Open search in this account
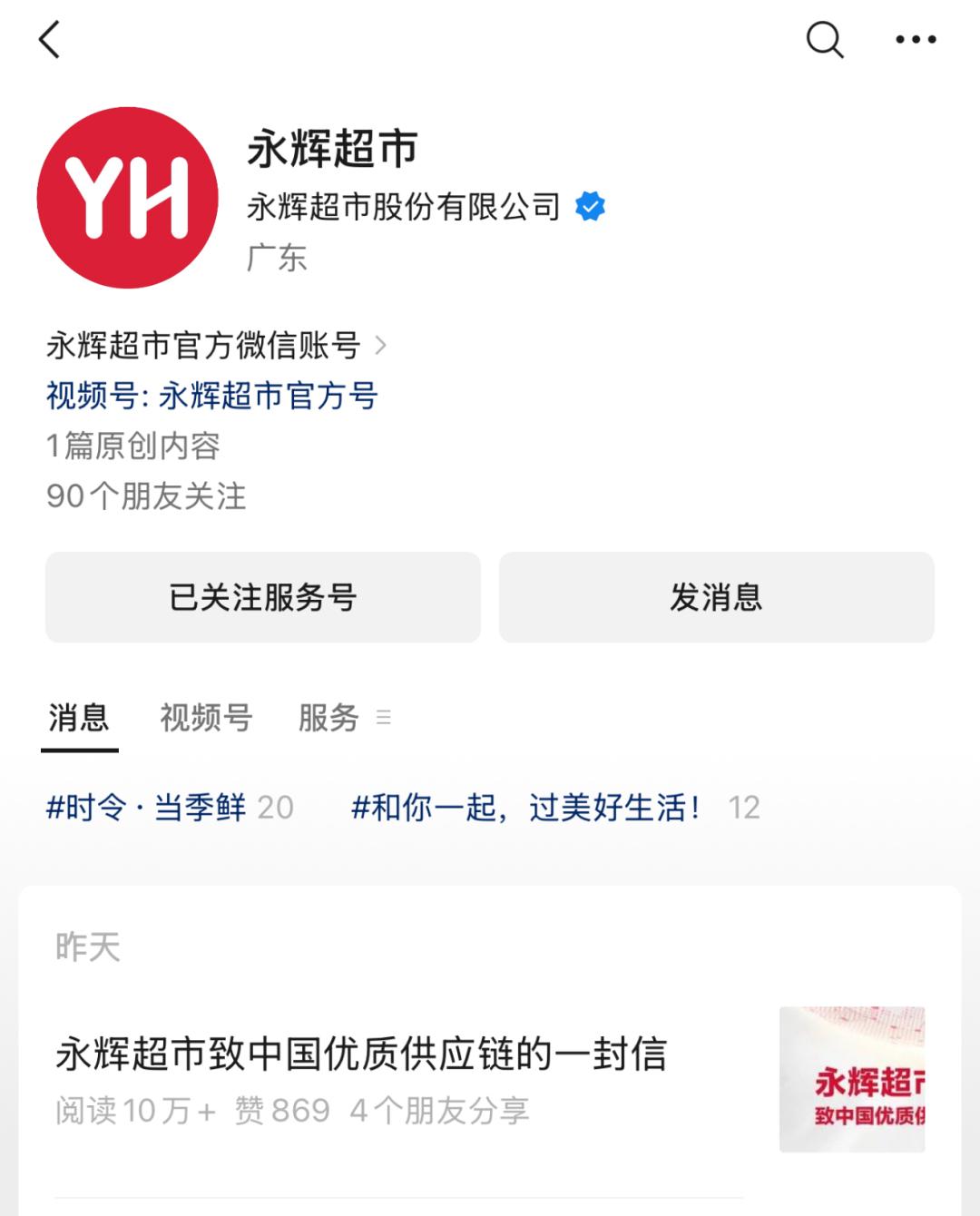The height and width of the screenshot is (1216, 980). 824,40
